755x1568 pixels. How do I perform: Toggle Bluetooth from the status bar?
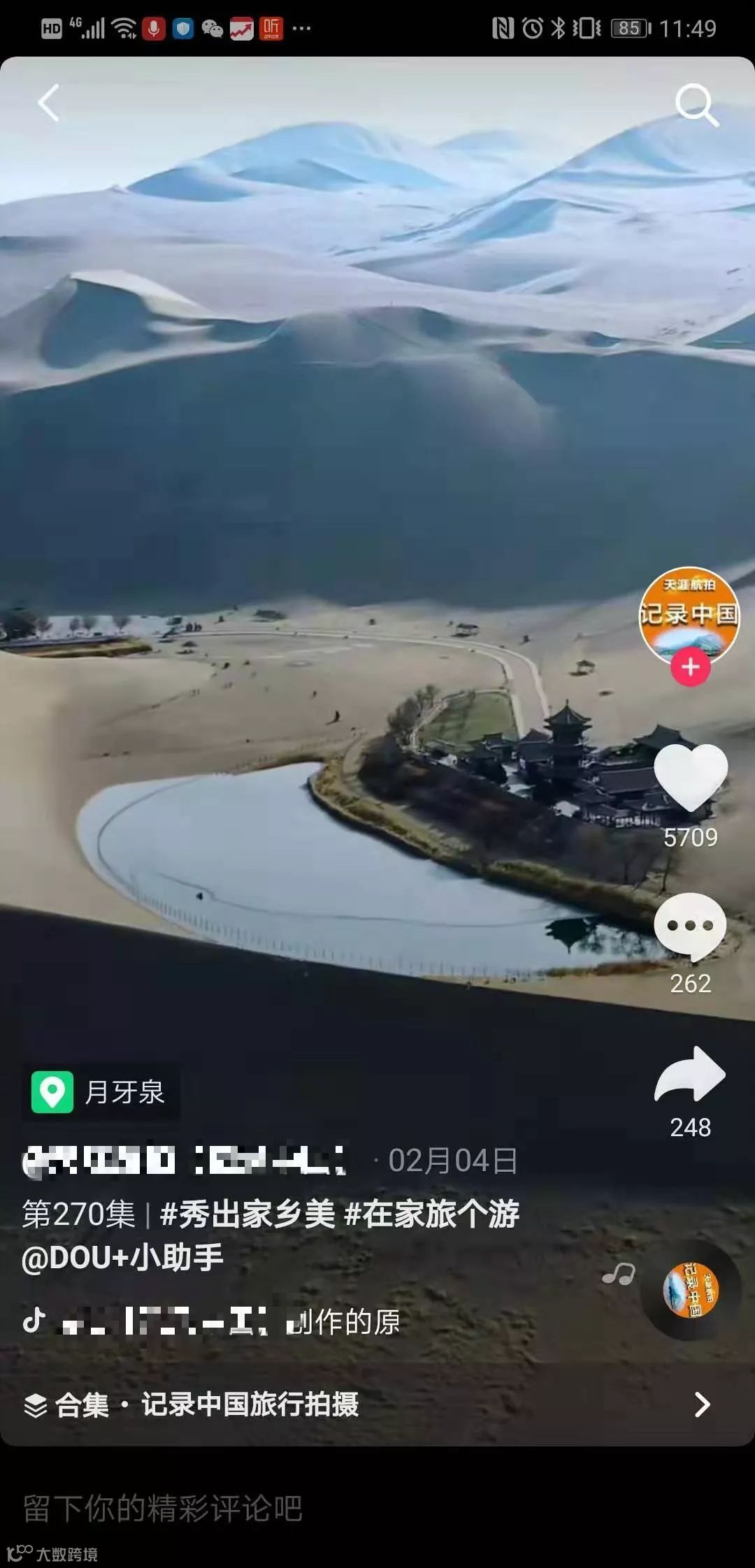tap(559, 27)
